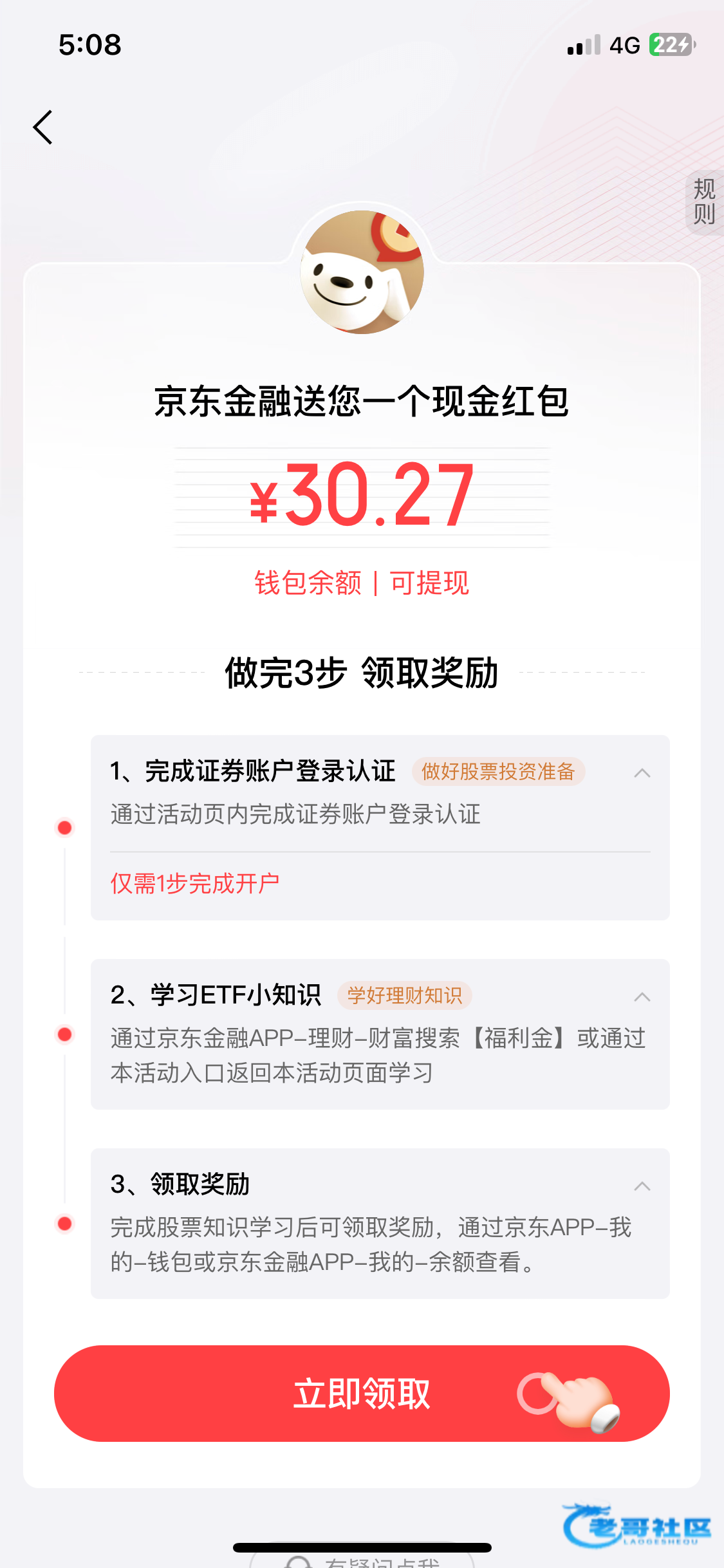Collapse step 3 领取奖励
The width and height of the screenshot is (724, 1568).
pos(642,1186)
